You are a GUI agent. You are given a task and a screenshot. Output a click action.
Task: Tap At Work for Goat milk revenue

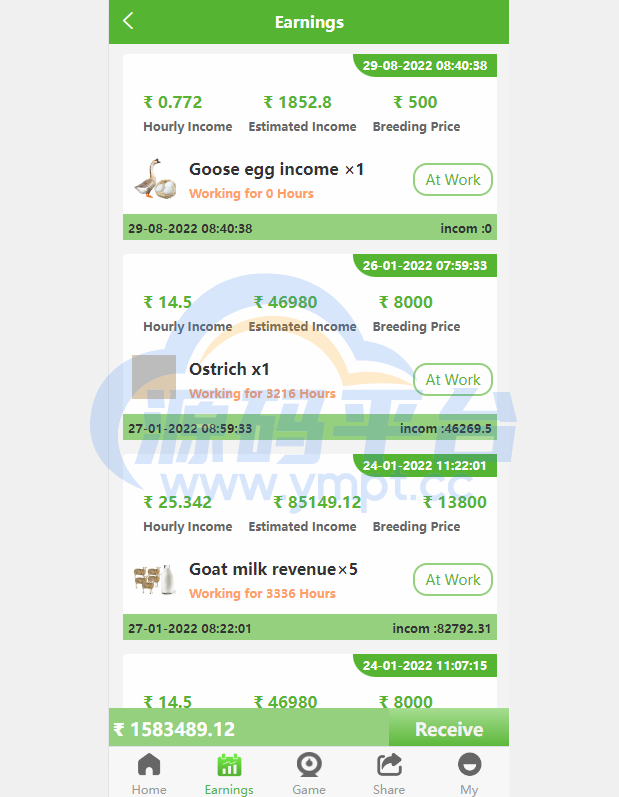(x=452, y=580)
